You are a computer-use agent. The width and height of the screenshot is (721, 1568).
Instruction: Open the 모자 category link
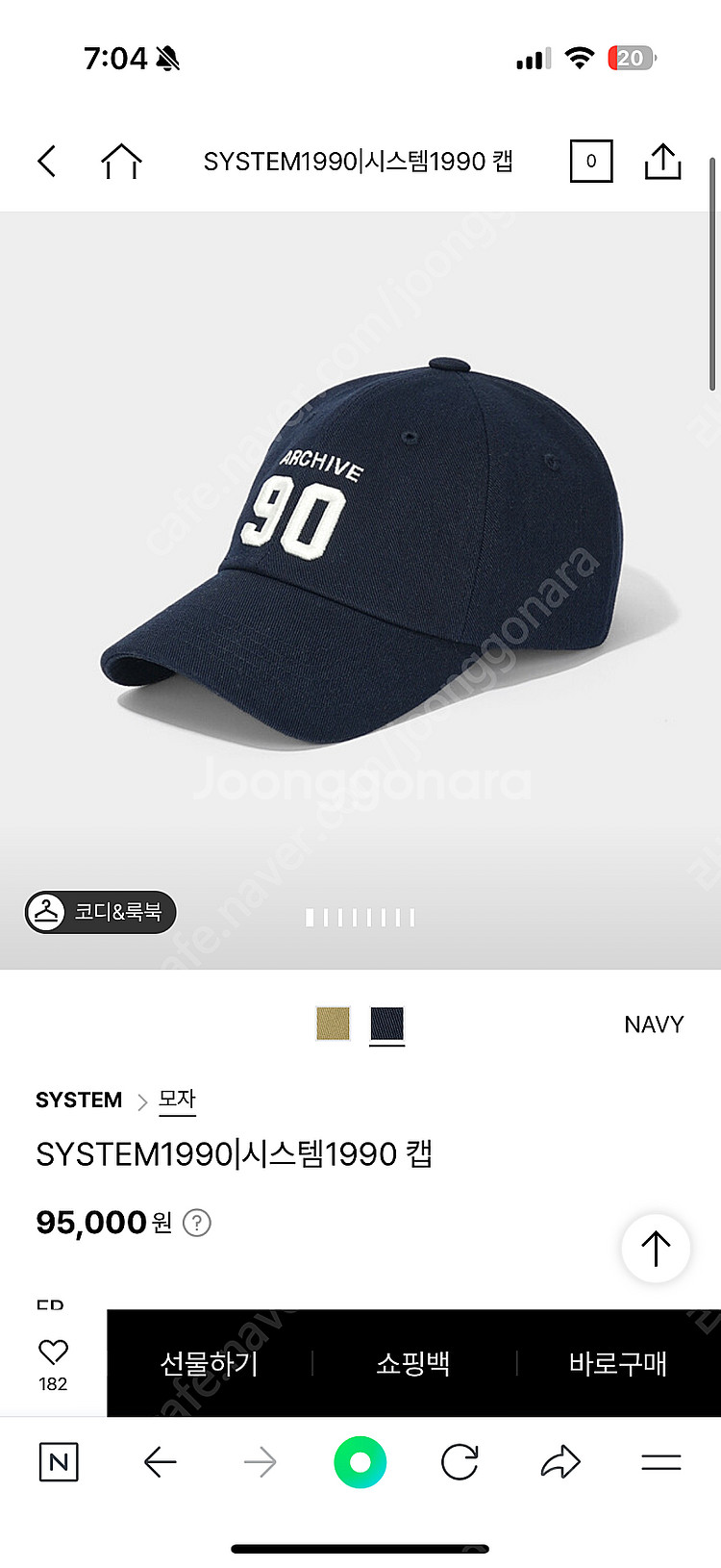(x=177, y=1100)
